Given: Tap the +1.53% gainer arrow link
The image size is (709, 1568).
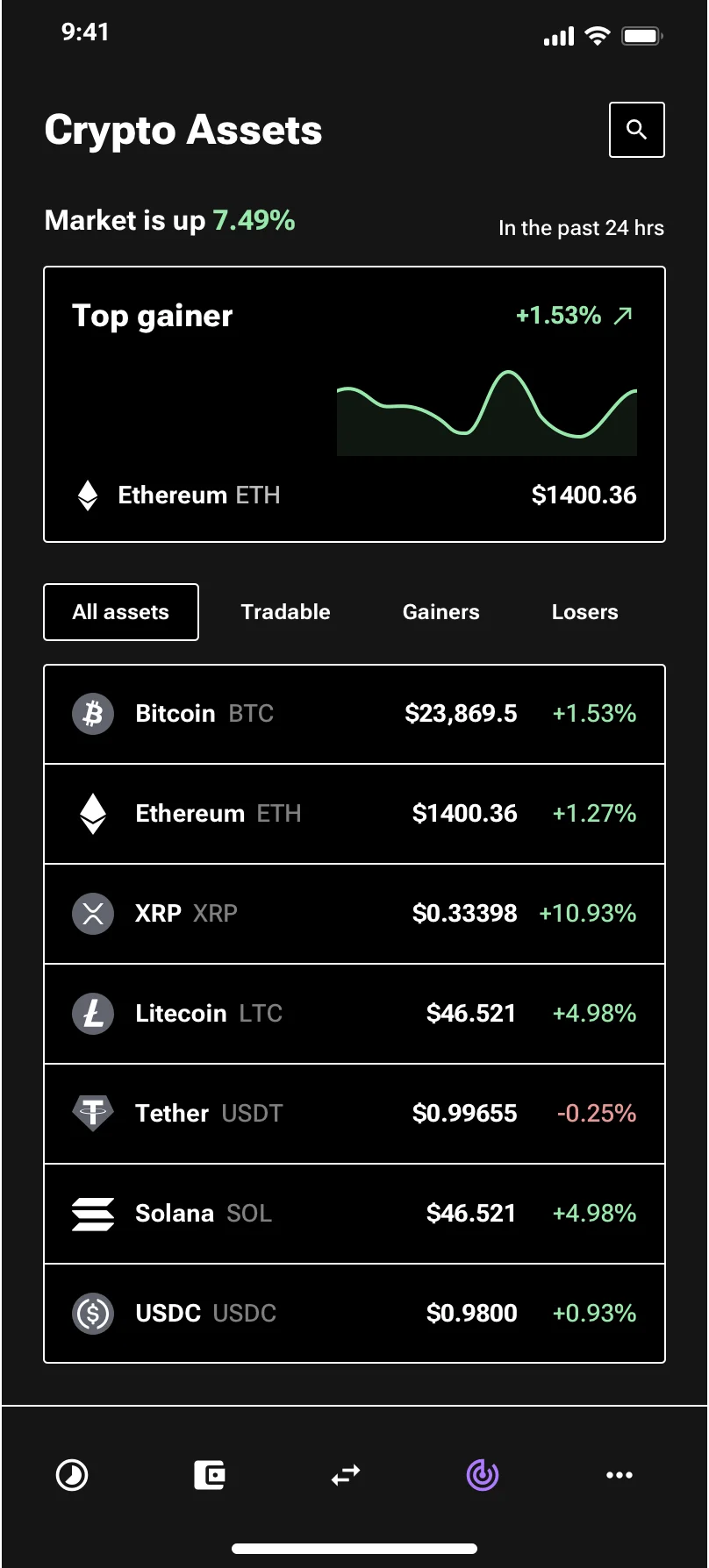Looking at the screenshot, I should click(x=571, y=314).
